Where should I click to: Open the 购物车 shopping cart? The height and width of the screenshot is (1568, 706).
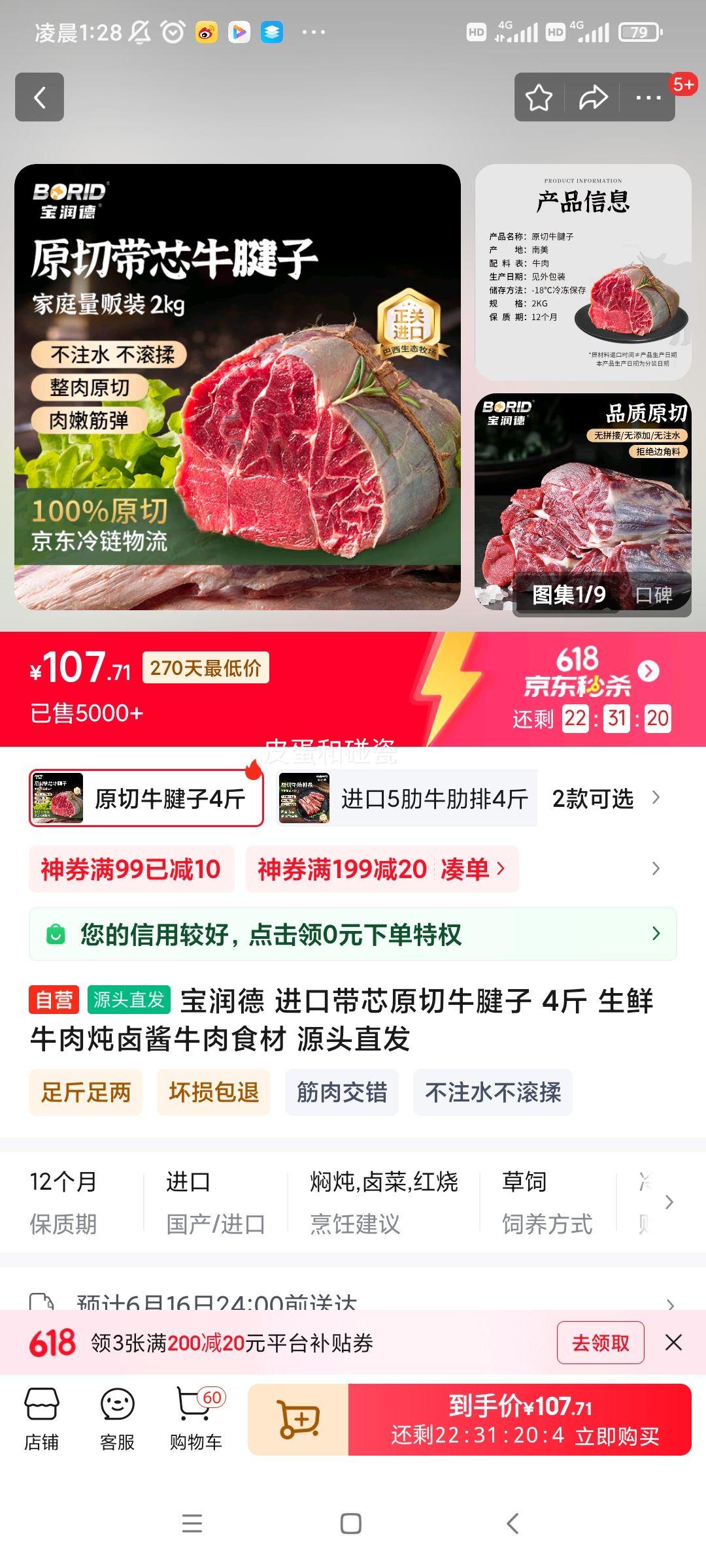coord(196,1419)
